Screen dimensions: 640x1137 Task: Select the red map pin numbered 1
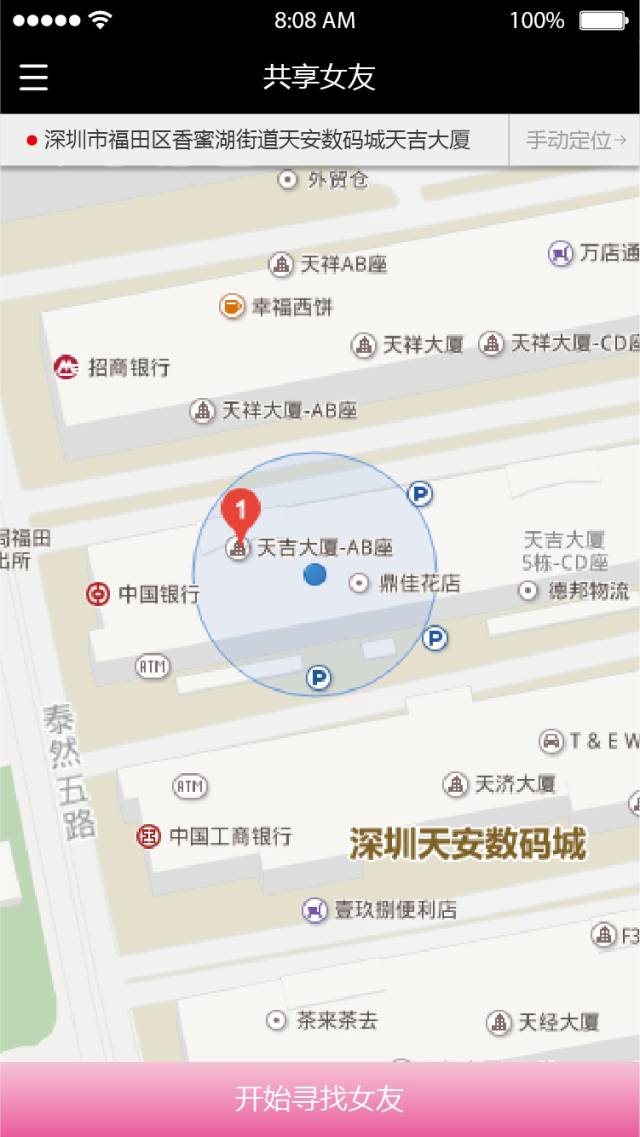[240, 511]
